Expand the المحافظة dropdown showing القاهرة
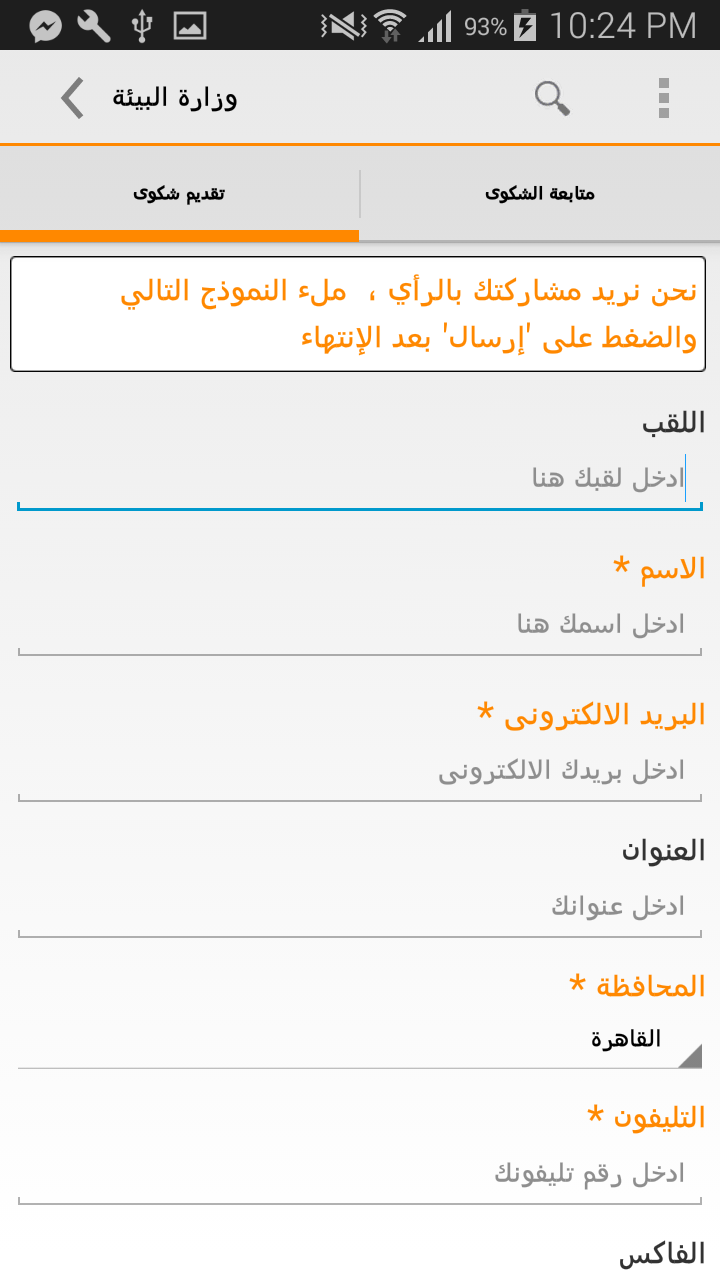 pyautogui.click(x=360, y=1040)
